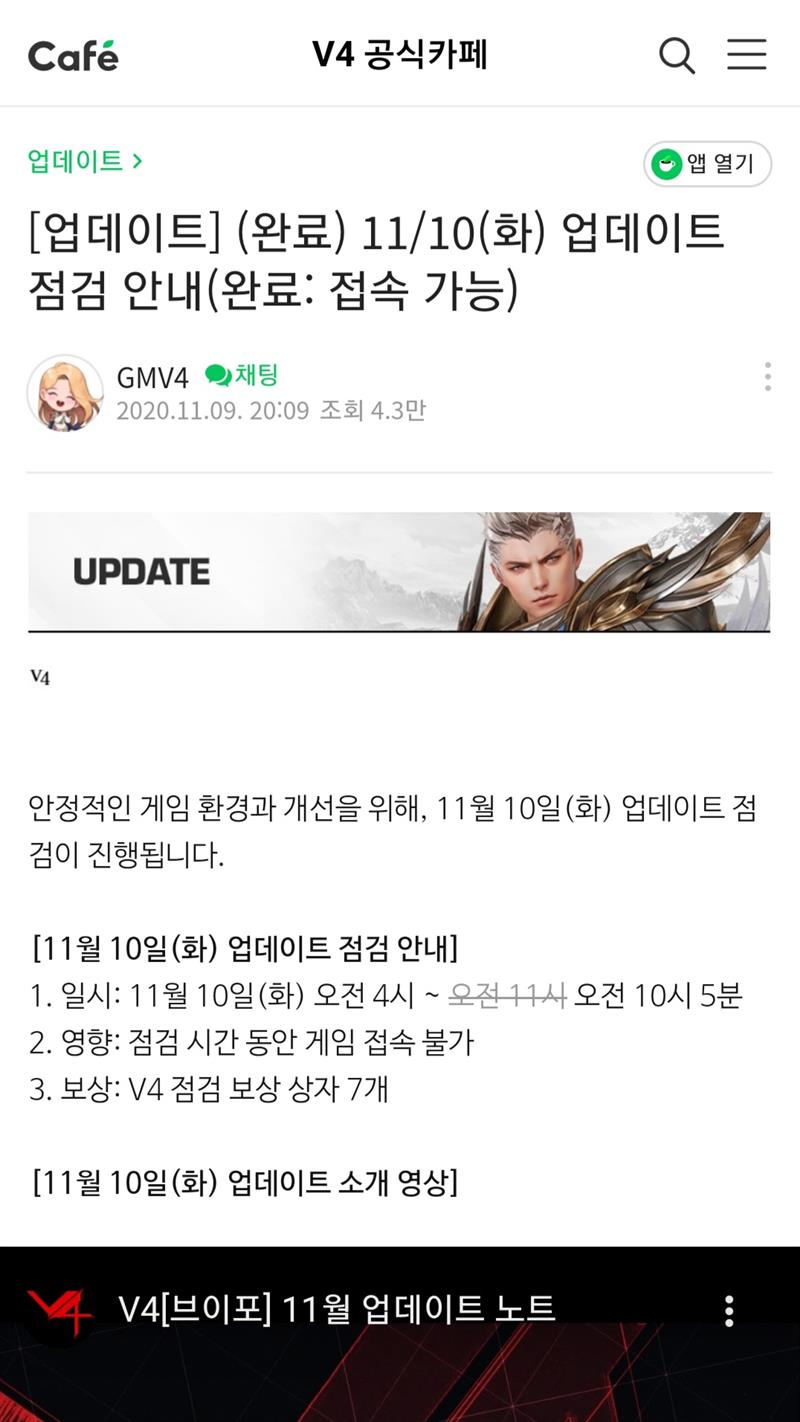
Task: Open the hamburger menu
Action: [x=746, y=55]
